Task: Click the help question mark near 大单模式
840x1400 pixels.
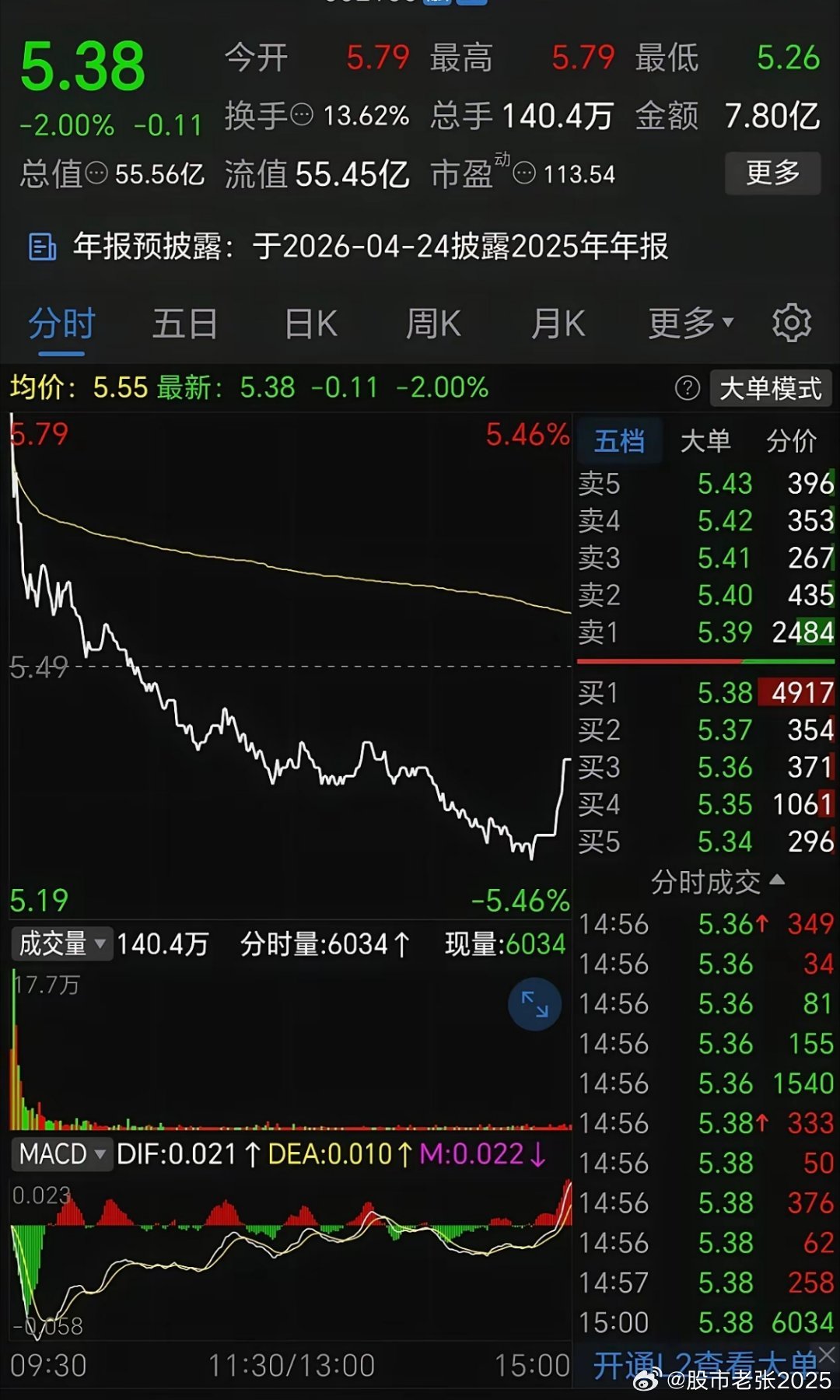Action: tap(688, 389)
